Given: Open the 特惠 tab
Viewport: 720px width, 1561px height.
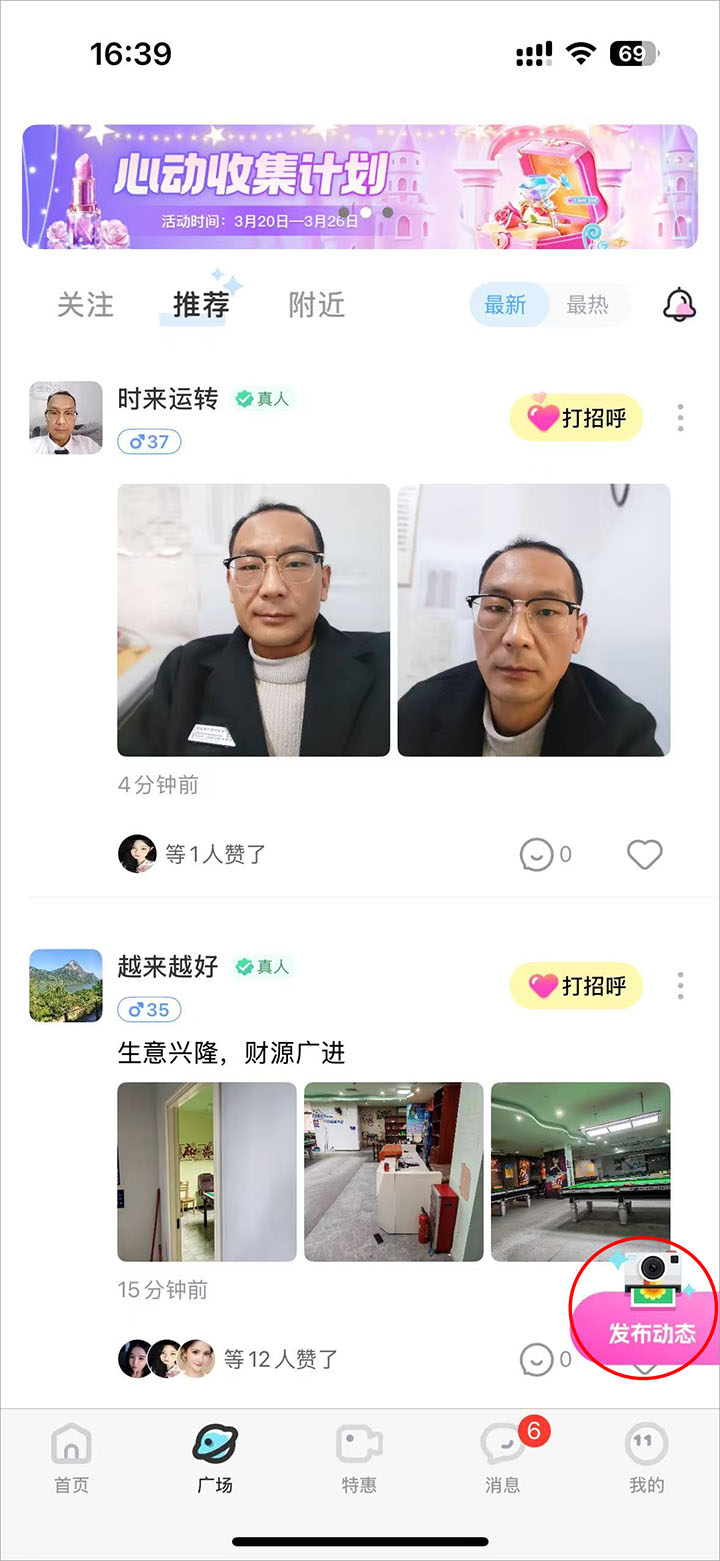Looking at the screenshot, I should [359, 1460].
